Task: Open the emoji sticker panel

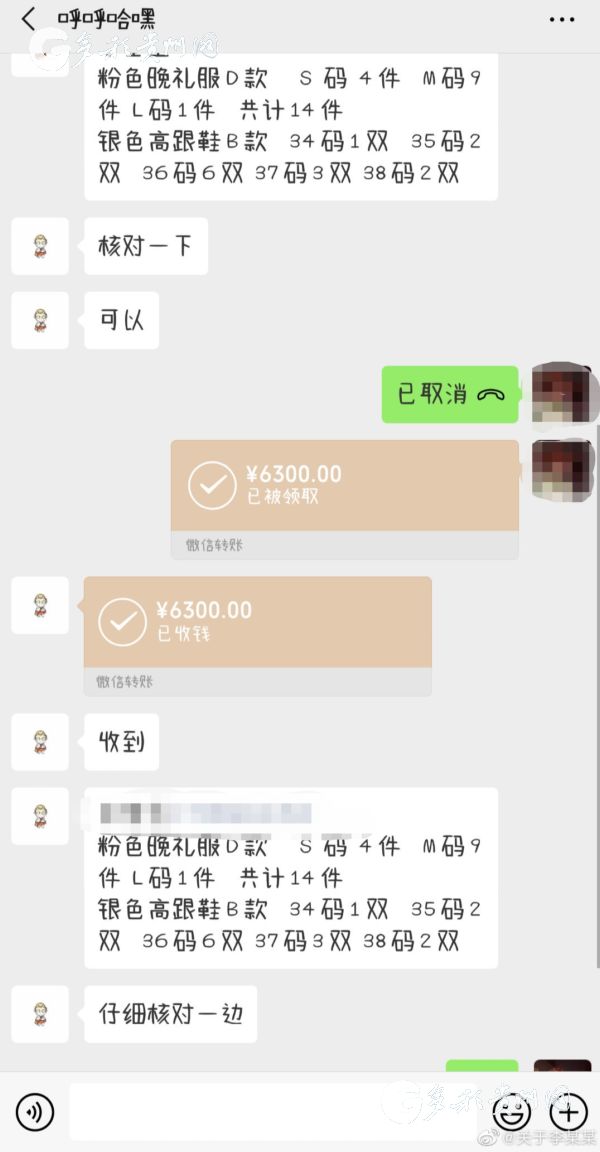Action: [x=511, y=1112]
